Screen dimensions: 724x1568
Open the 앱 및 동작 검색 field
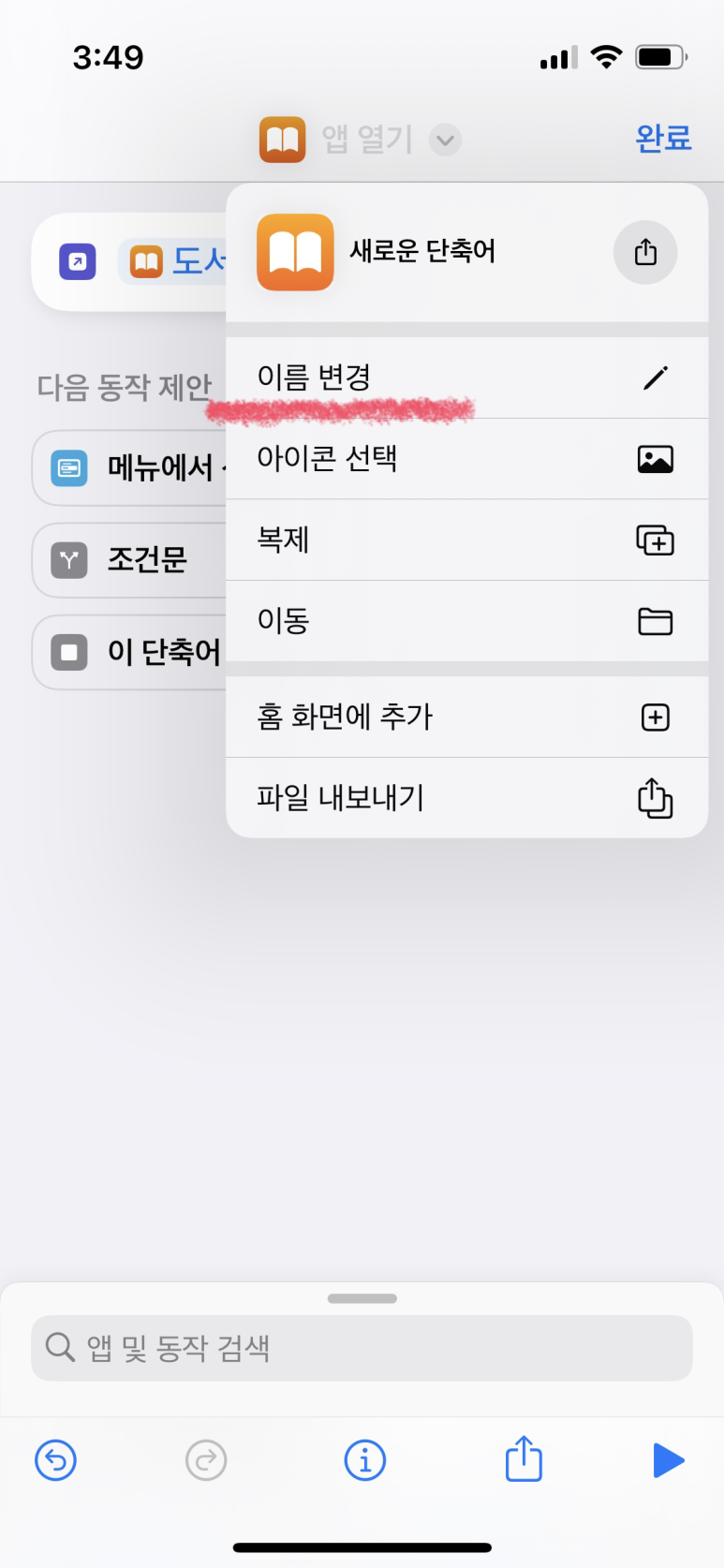click(362, 1347)
